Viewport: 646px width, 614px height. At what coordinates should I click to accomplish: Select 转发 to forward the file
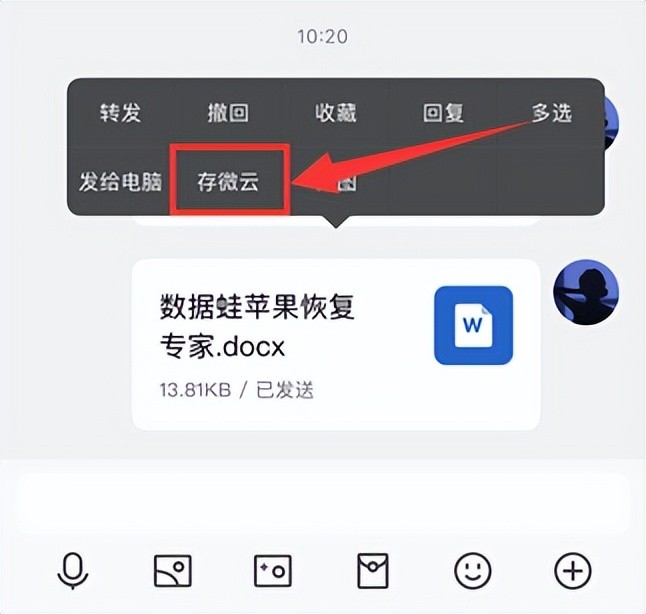pos(121,113)
